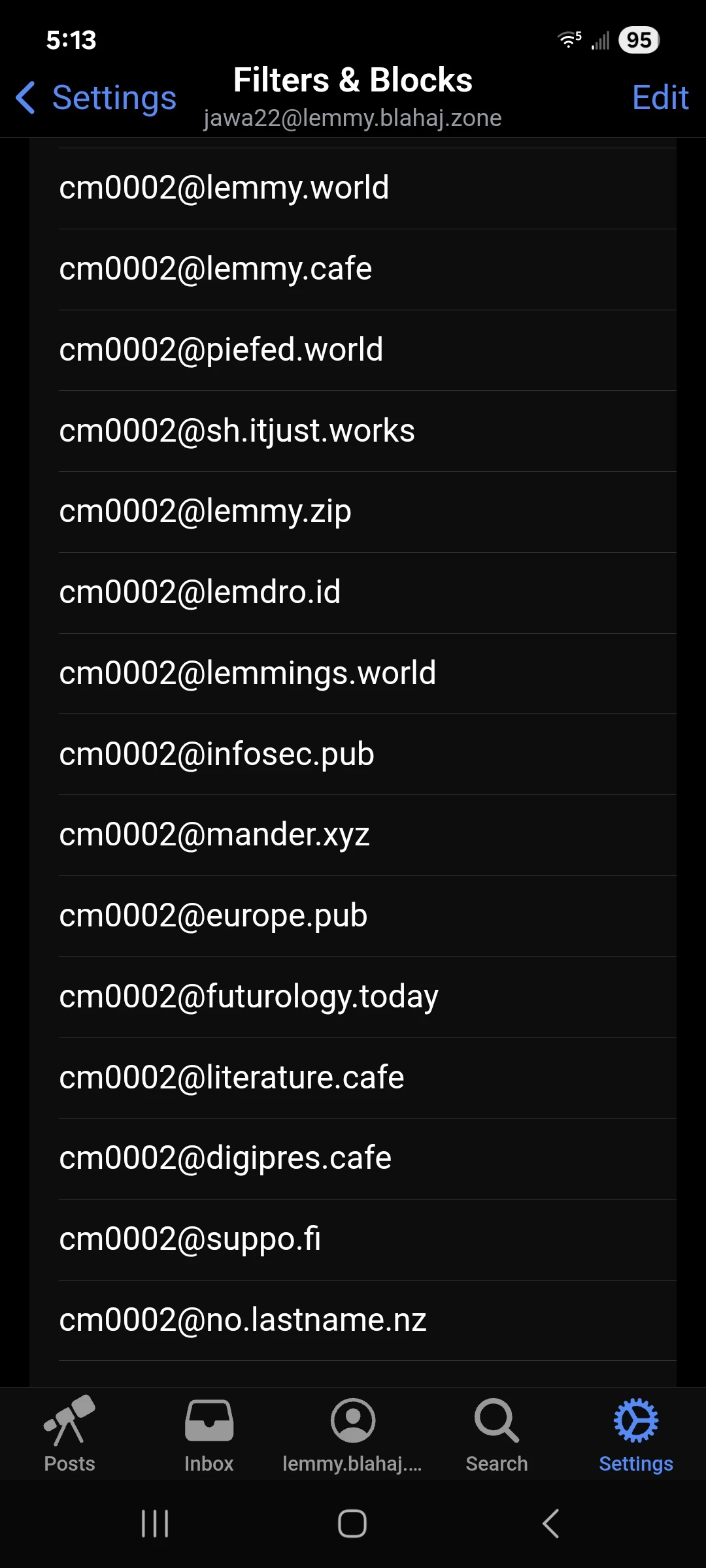
Task: Tap Edit to modify the blocks list
Action: point(660,98)
